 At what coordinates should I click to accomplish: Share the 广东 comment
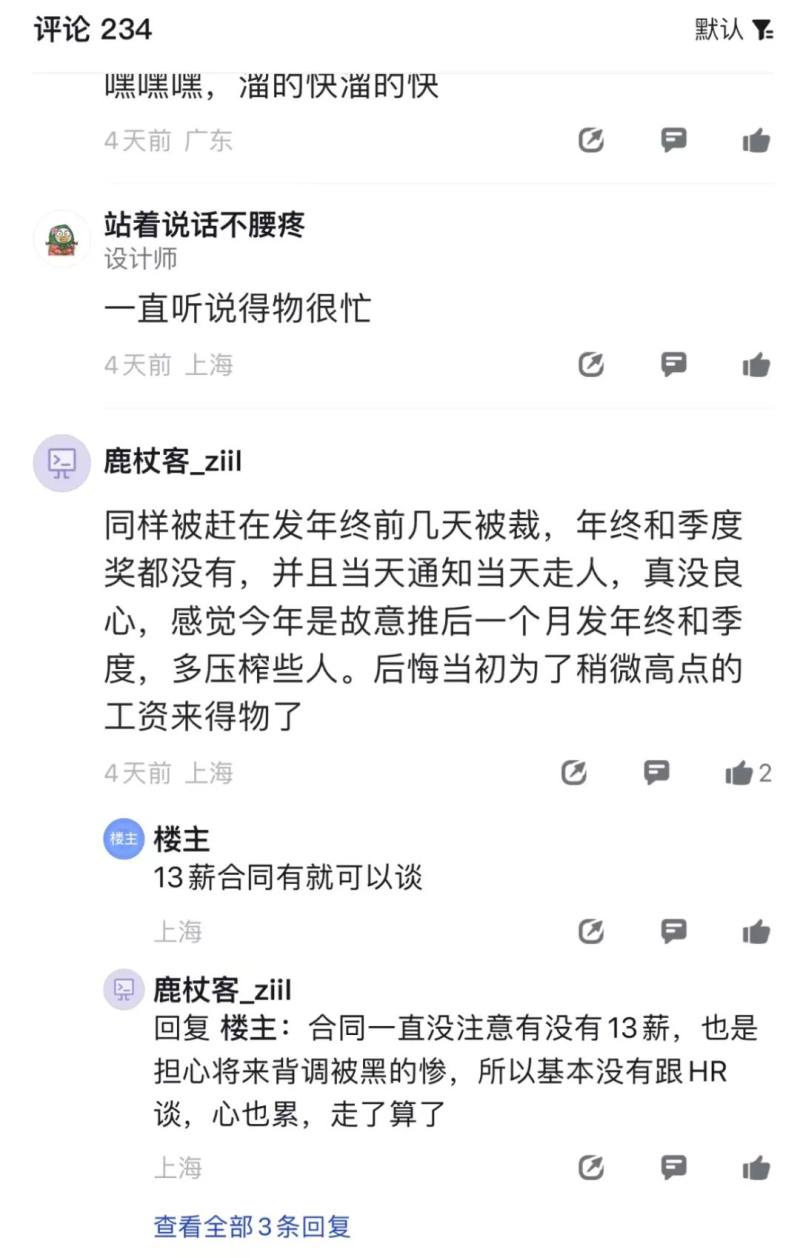click(592, 140)
